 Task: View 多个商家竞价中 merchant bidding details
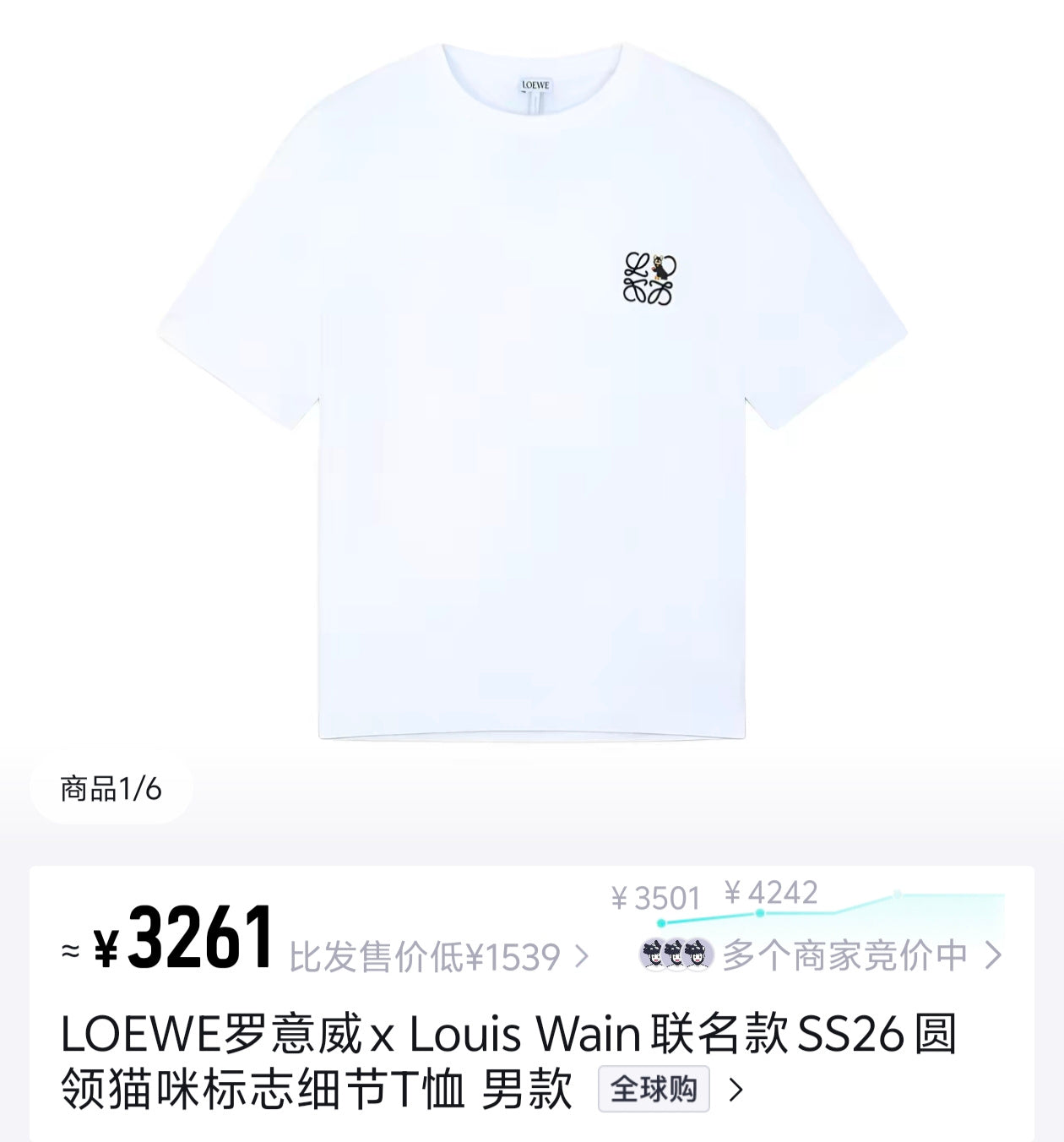point(844,955)
